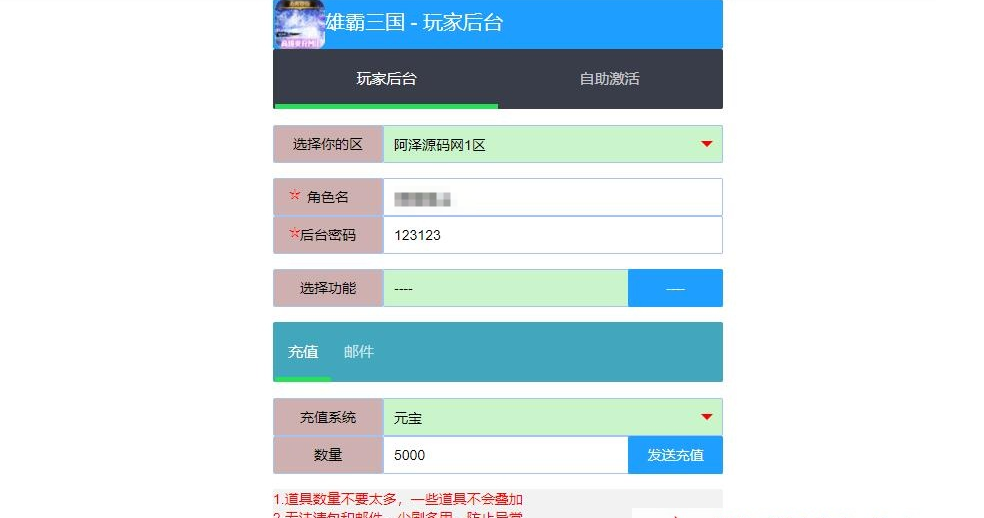Tap the 角色名 input field
This screenshot has height=518, width=984.
point(552,197)
